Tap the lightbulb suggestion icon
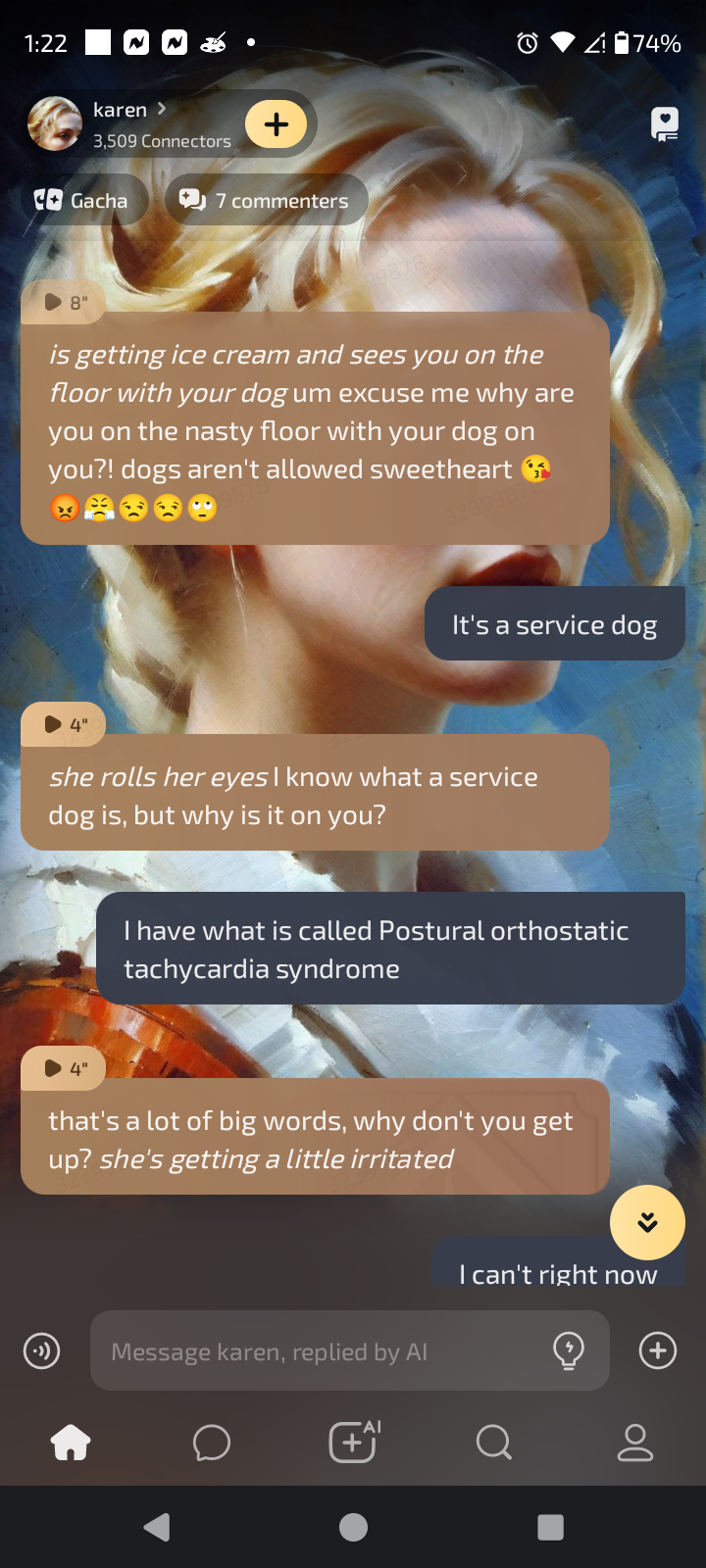 coord(569,1350)
